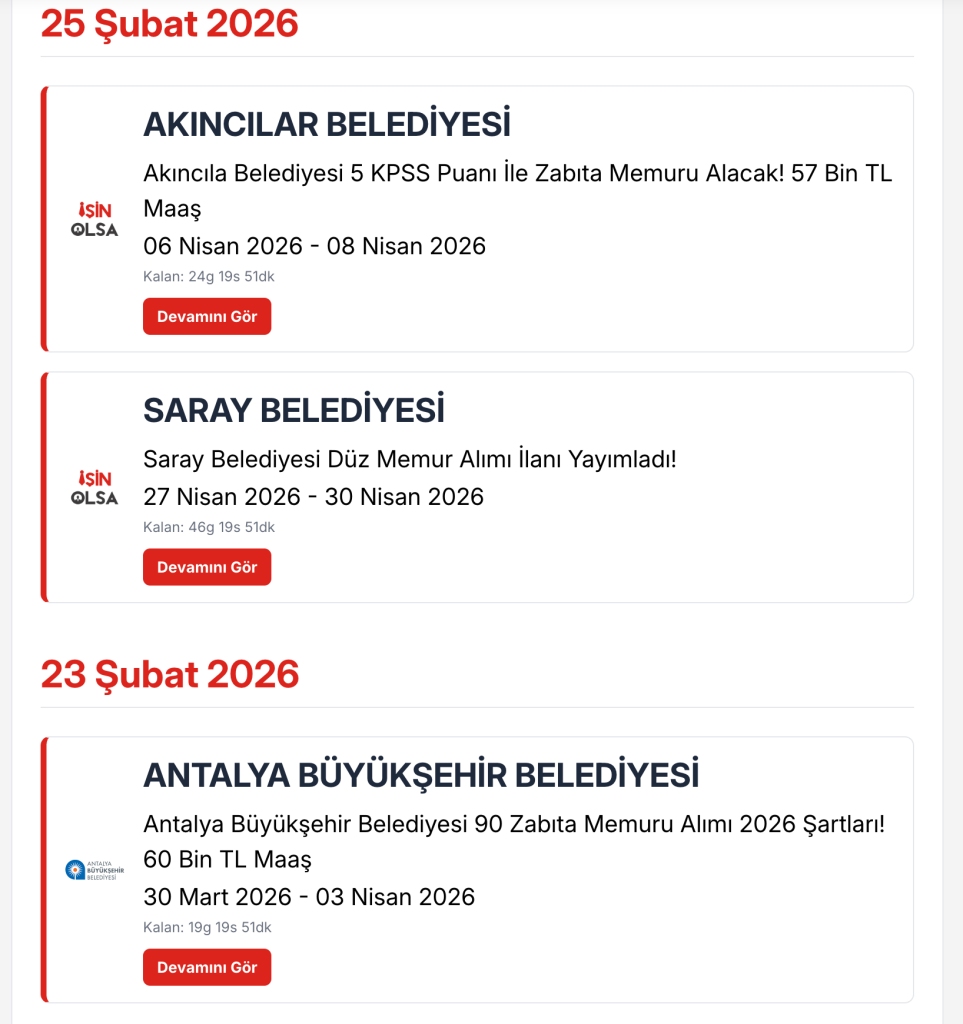Click Devamını Gör on the Antalya job posting
Viewport: 963px width, 1024px height.
point(207,967)
